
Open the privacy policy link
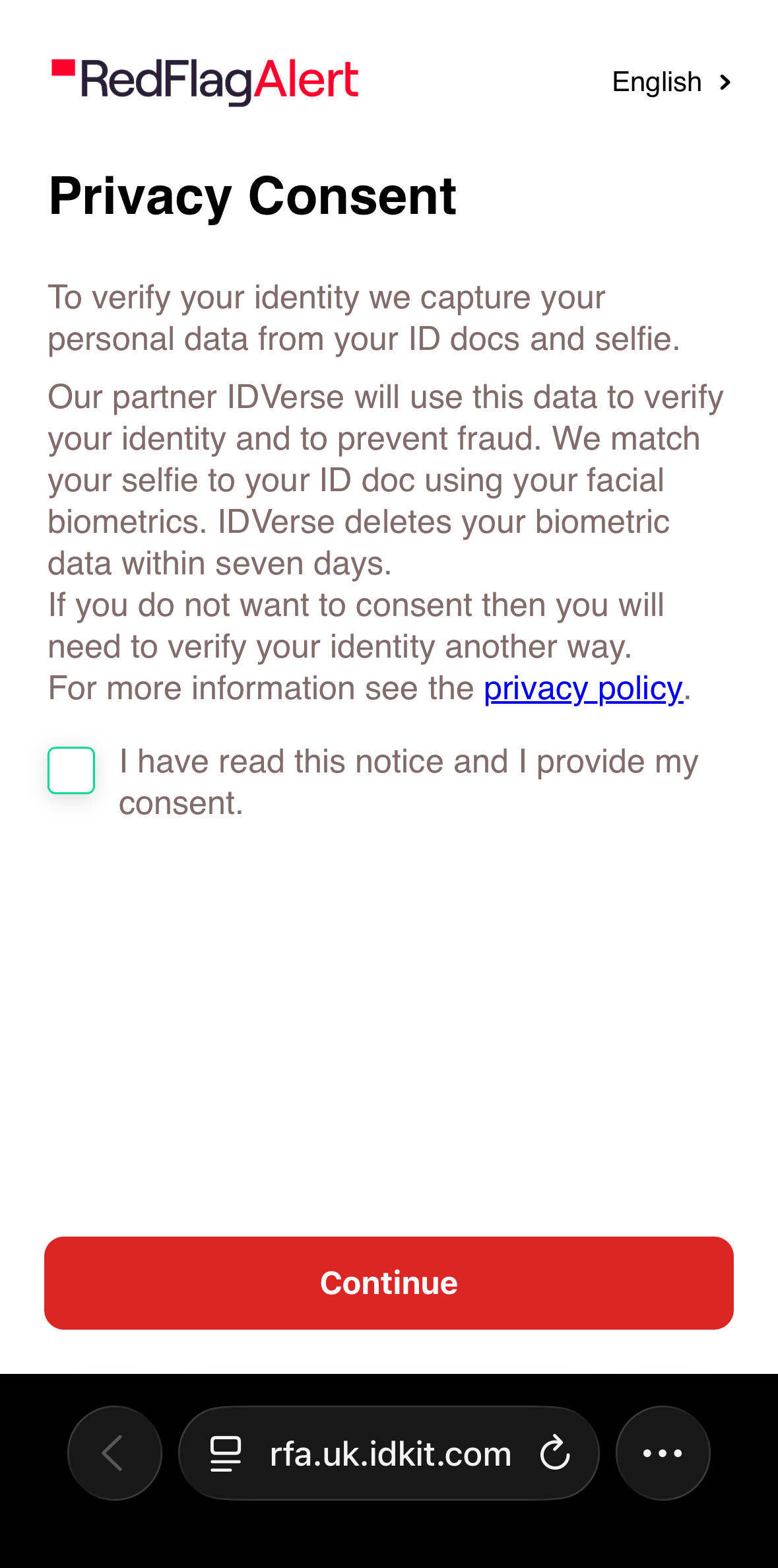point(583,689)
